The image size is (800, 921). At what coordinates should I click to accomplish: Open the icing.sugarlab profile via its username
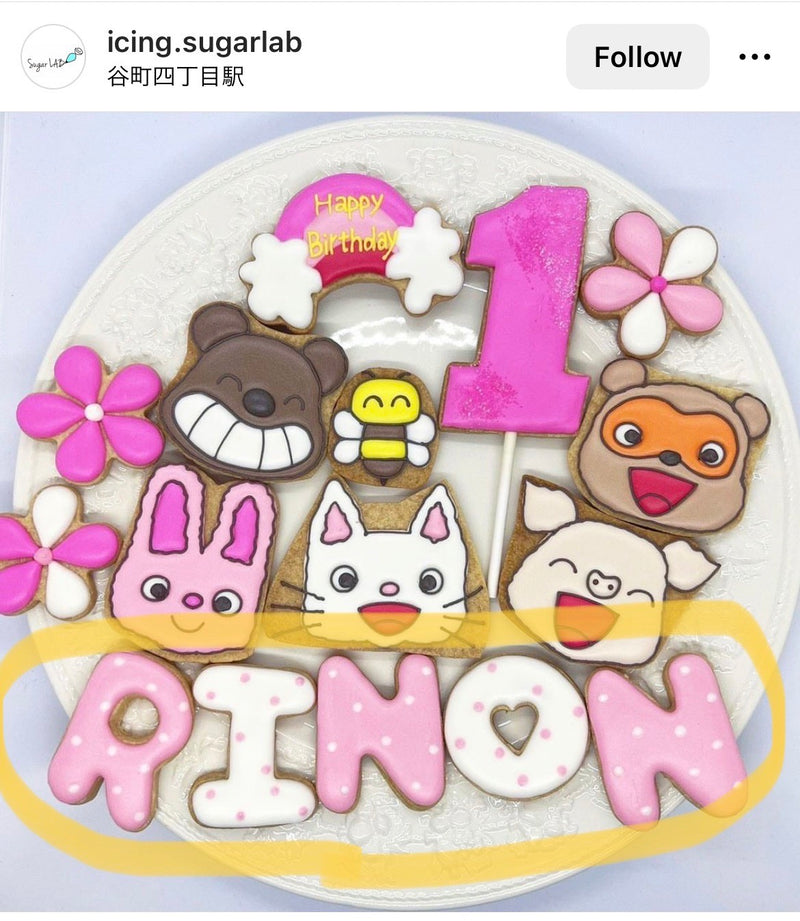[204, 42]
